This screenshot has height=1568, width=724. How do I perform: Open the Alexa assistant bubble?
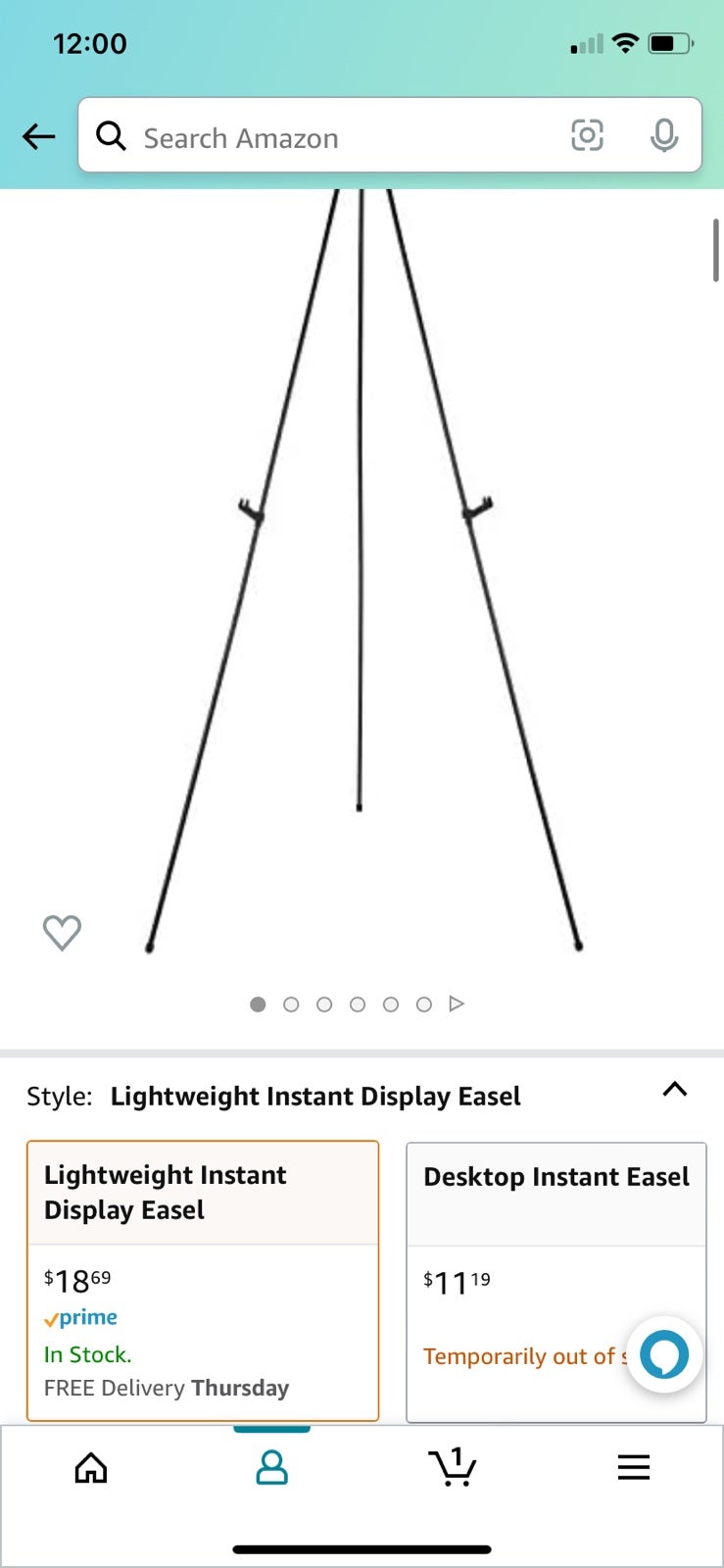(x=664, y=1354)
